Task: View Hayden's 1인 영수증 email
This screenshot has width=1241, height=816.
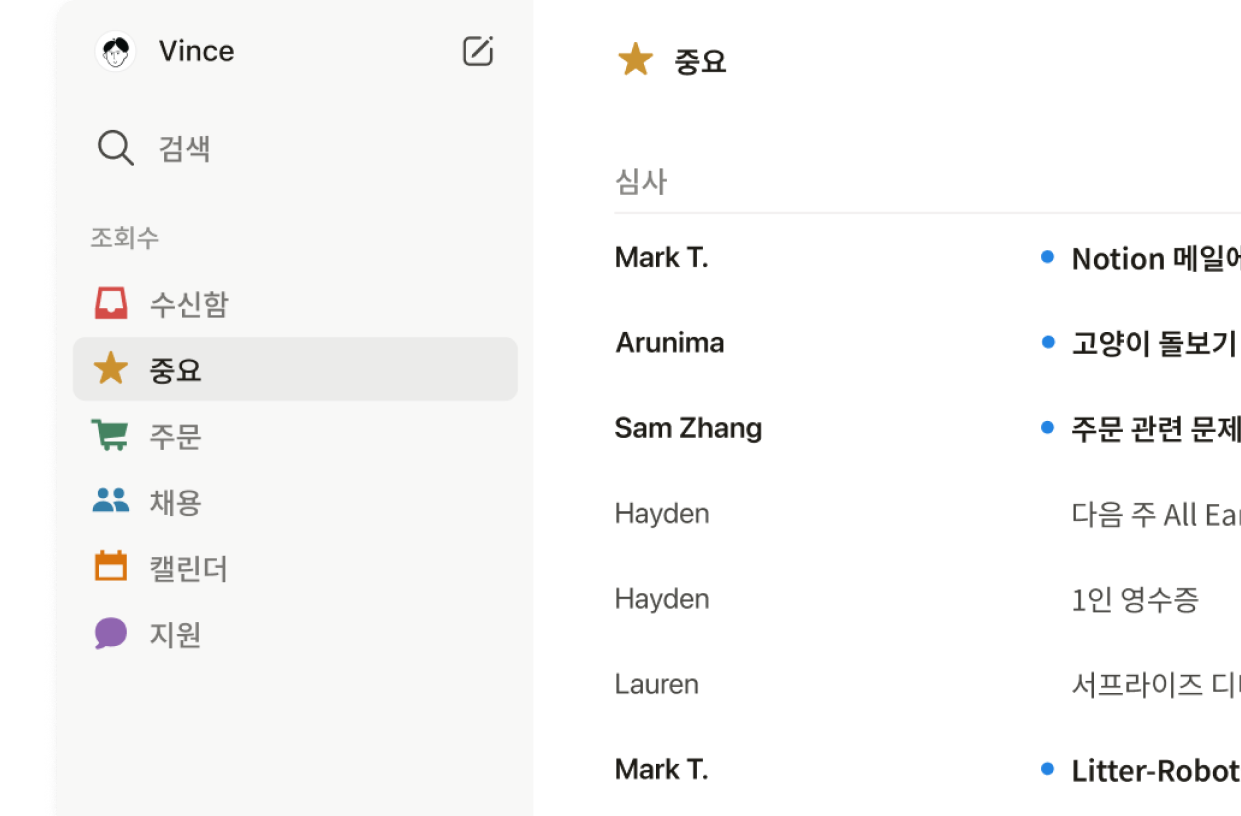Action: pyautogui.click(x=1134, y=599)
